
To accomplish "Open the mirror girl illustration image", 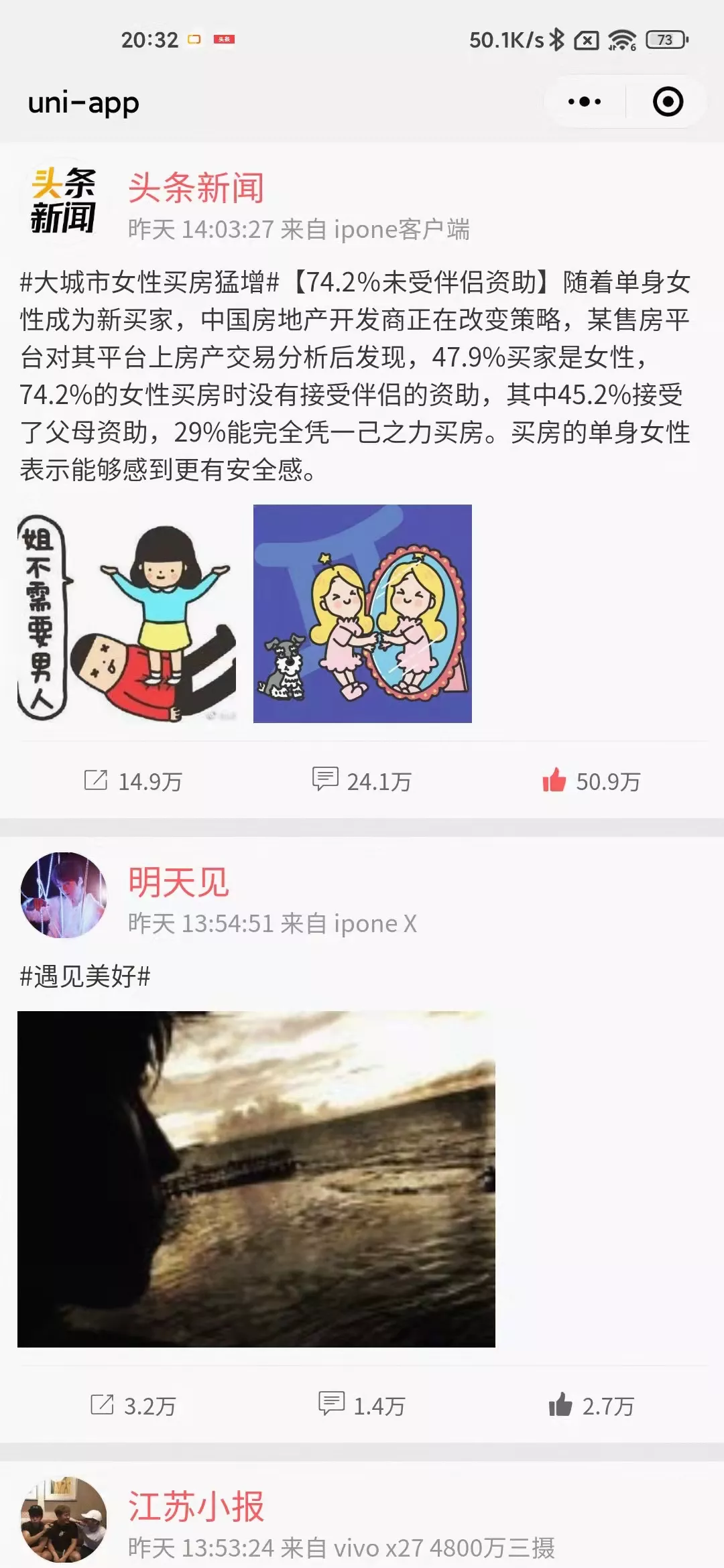I will click(x=363, y=614).
